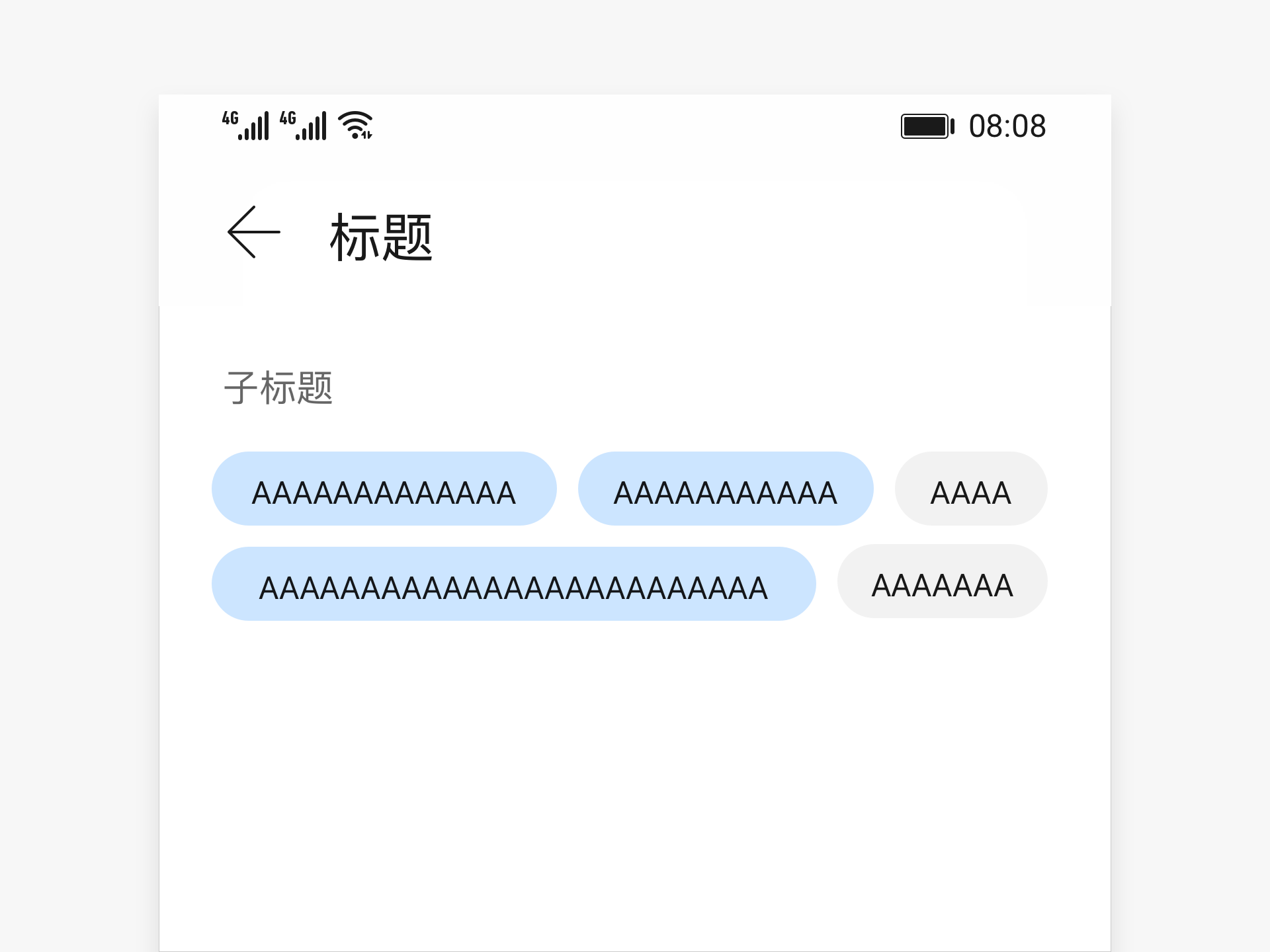Tap the first blue chip under 子标题
The height and width of the screenshot is (952, 1270).
(384, 489)
